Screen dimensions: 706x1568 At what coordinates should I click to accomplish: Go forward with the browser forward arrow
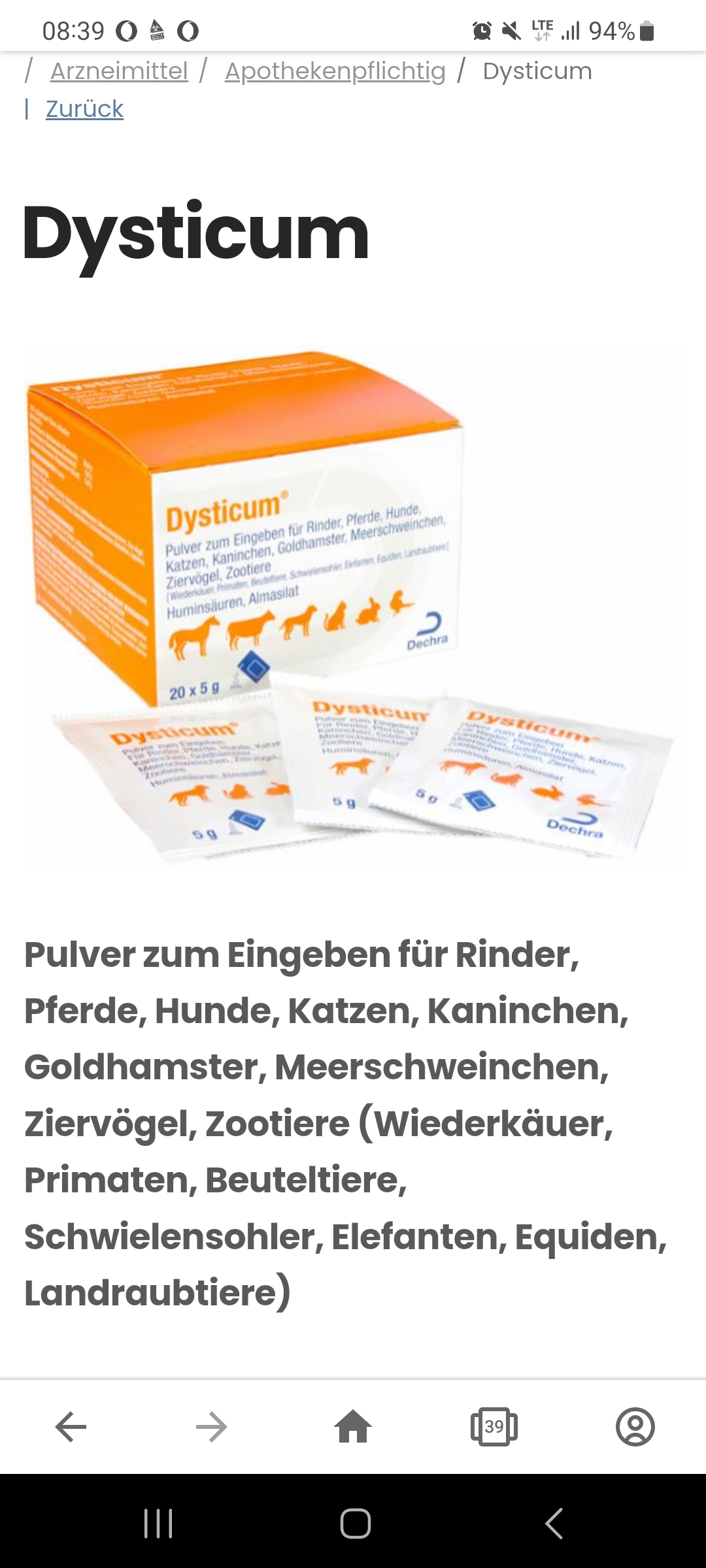212,1427
